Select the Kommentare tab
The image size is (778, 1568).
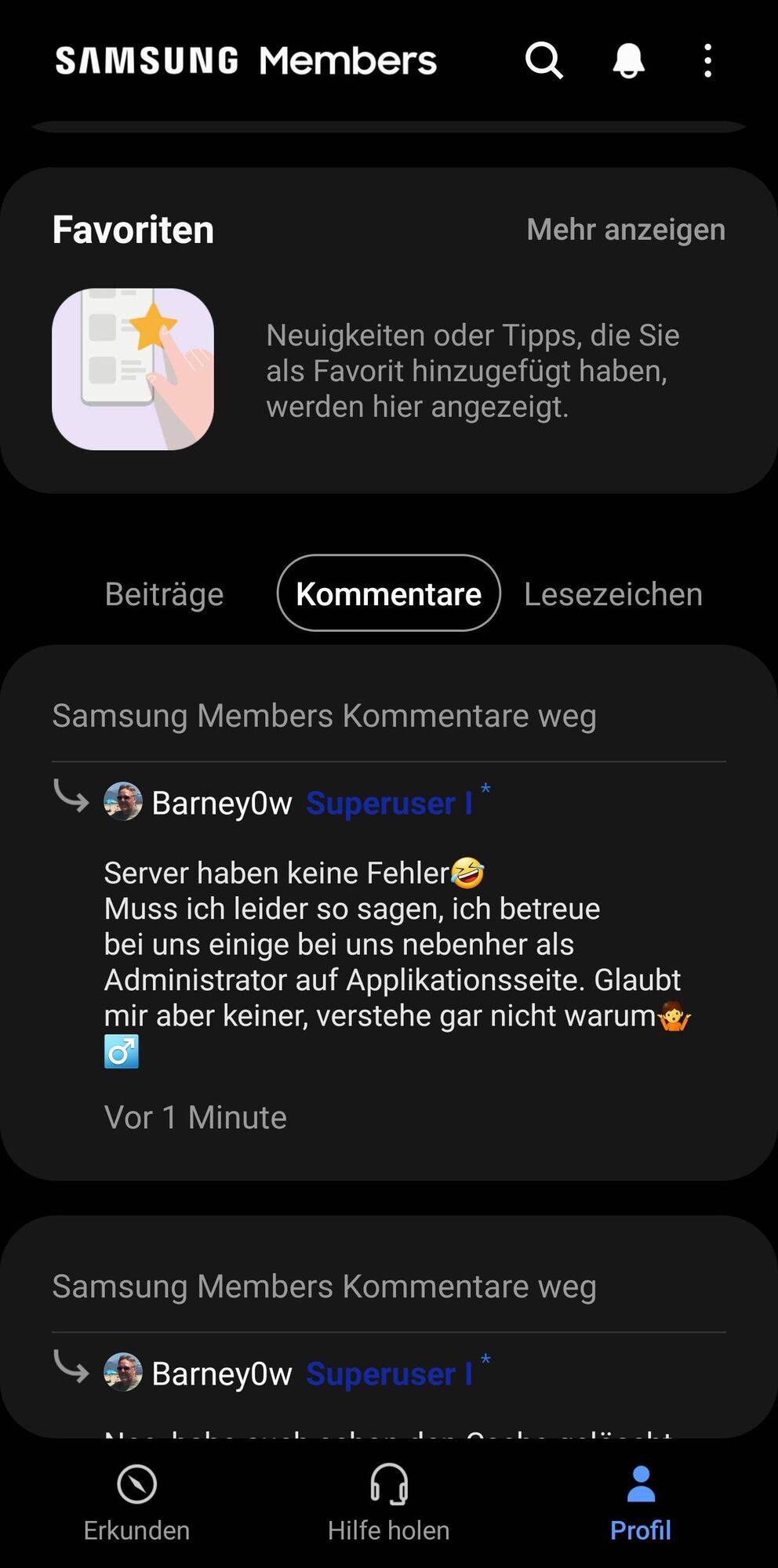[388, 593]
